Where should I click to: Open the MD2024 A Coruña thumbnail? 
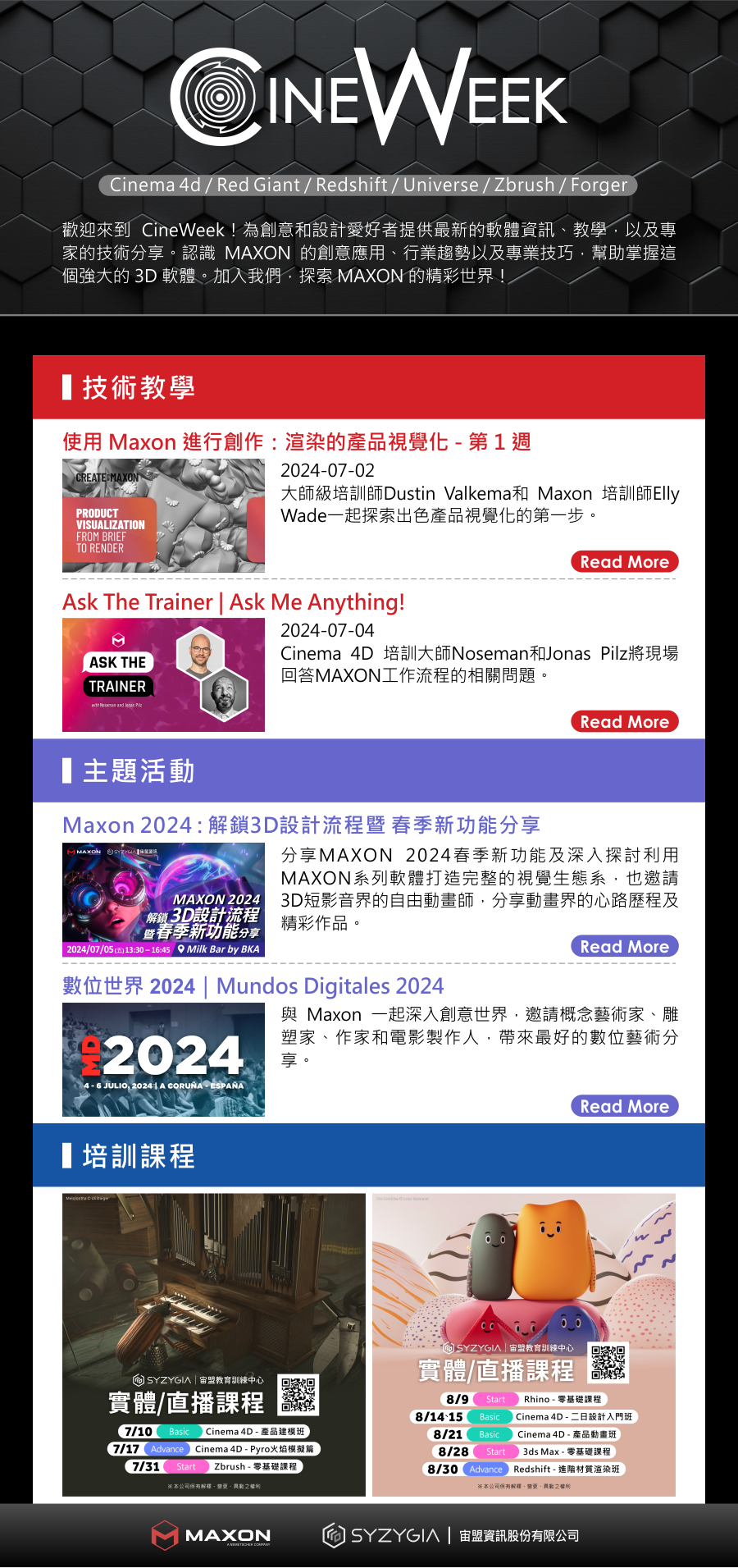click(163, 1059)
